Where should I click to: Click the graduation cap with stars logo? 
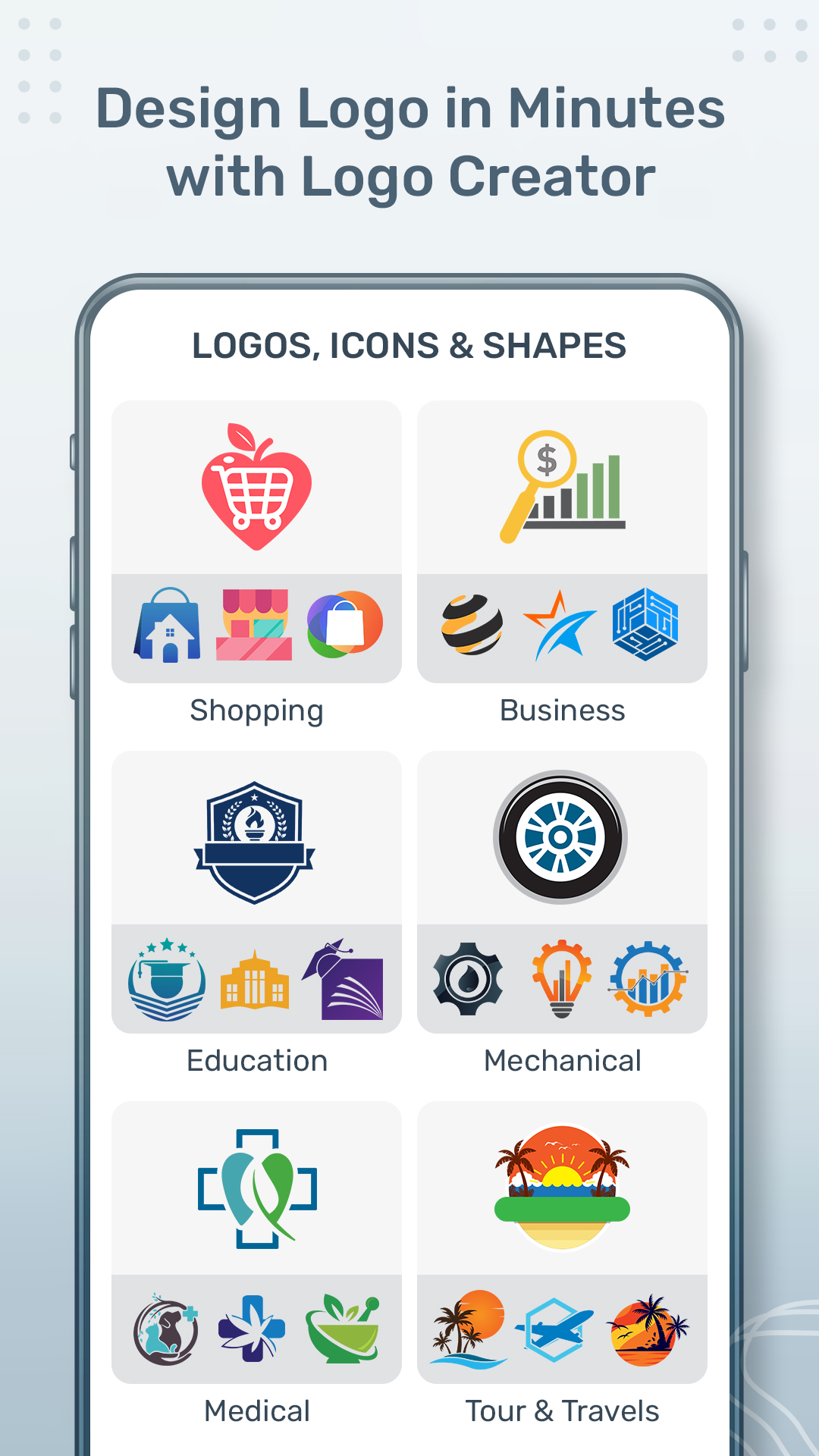tap(167, 978)
